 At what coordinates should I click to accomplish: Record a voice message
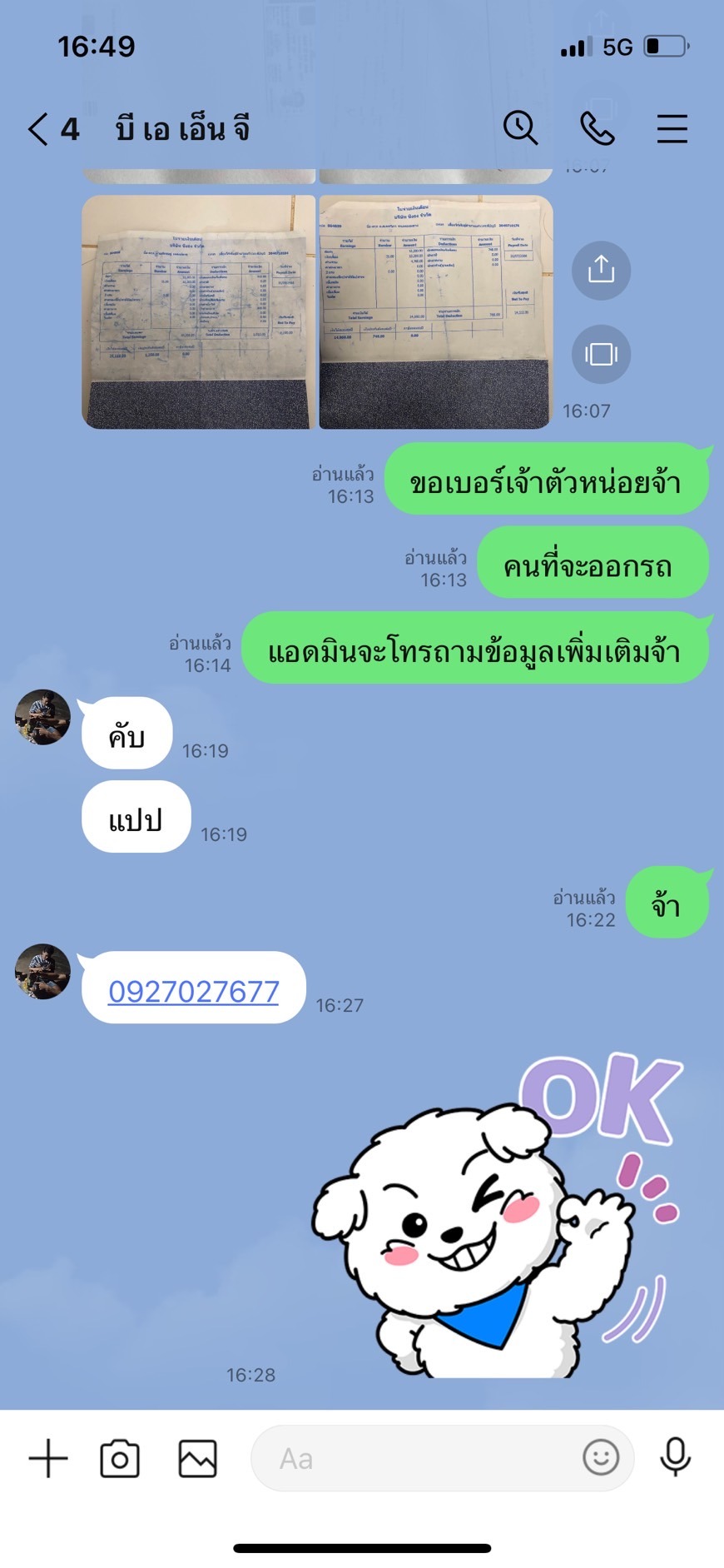(x=675, y=1457)
